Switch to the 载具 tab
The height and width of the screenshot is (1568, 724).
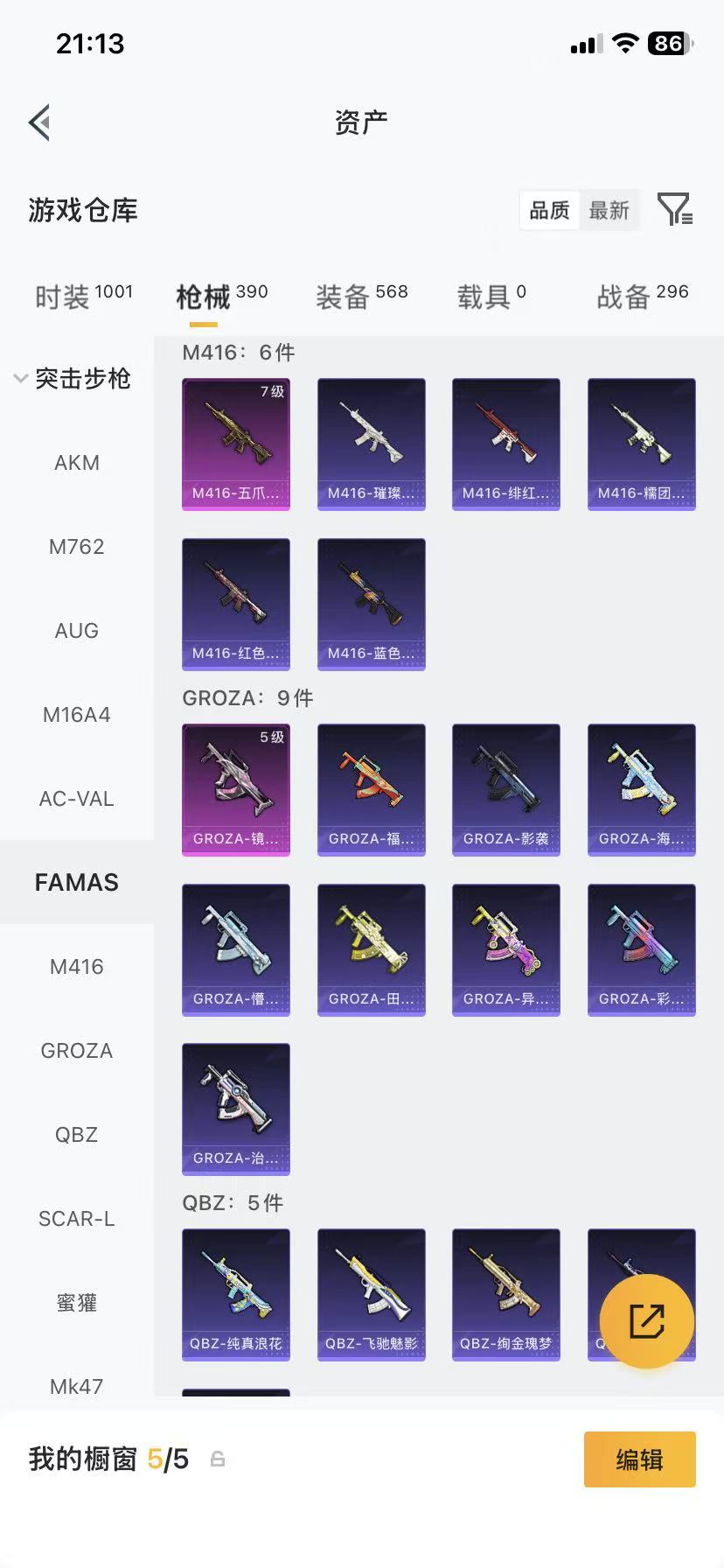point(491,297)
